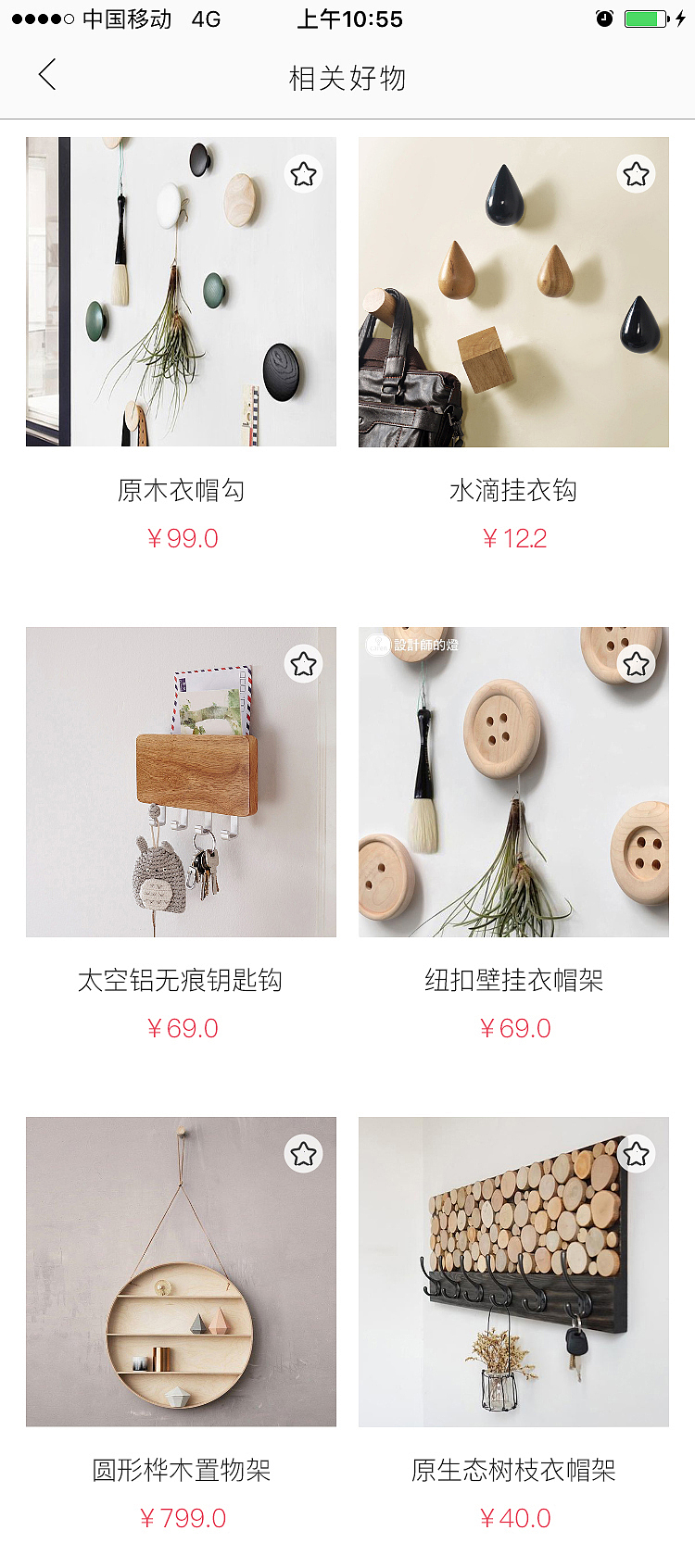Image resolution: width=695 pixels, height=1568 pixels.
Task: Favorite the 原木衣帽勾 product
Action: [x=303, y=173]
